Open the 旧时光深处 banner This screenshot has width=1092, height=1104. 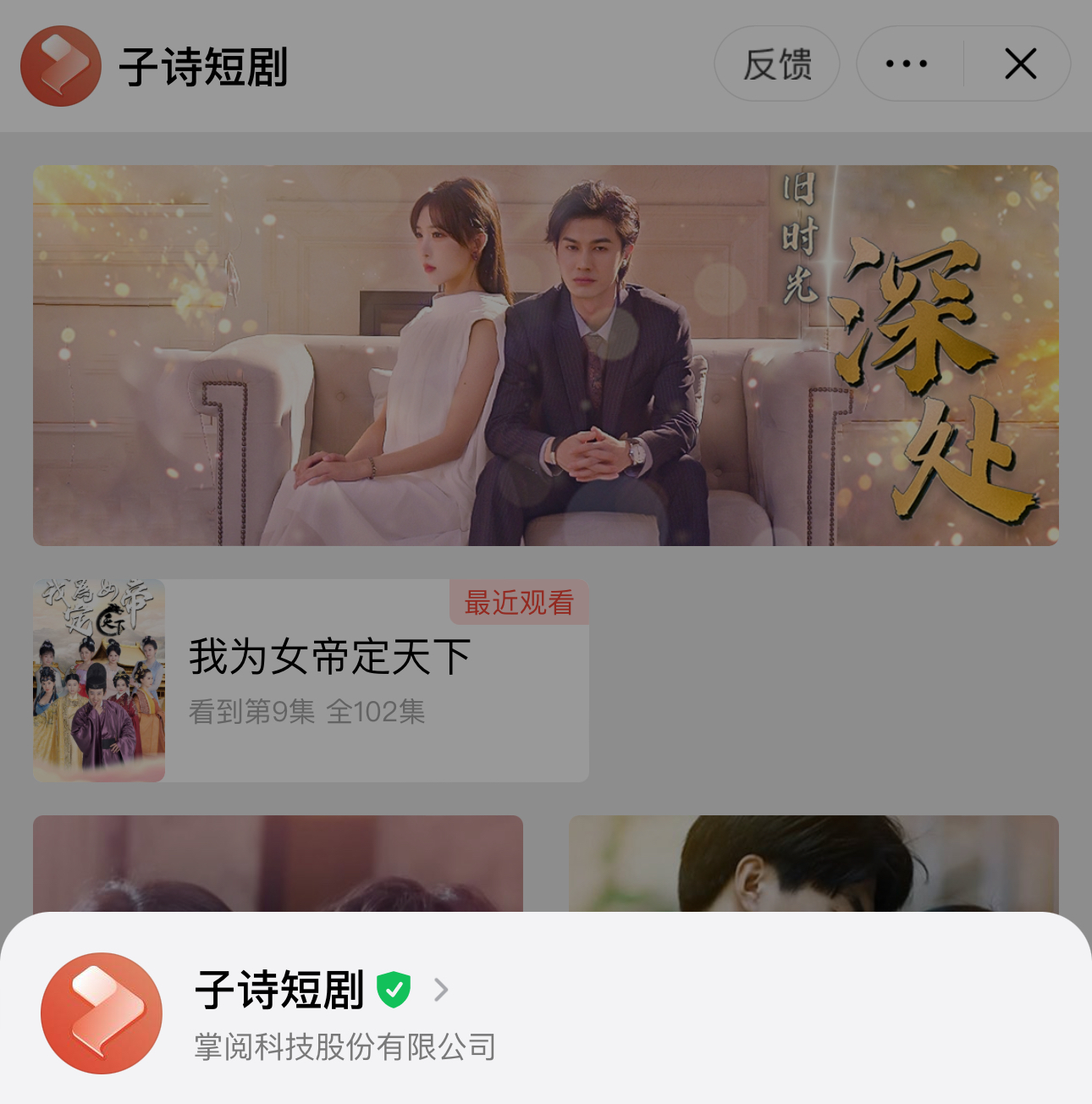pos(545,356)
